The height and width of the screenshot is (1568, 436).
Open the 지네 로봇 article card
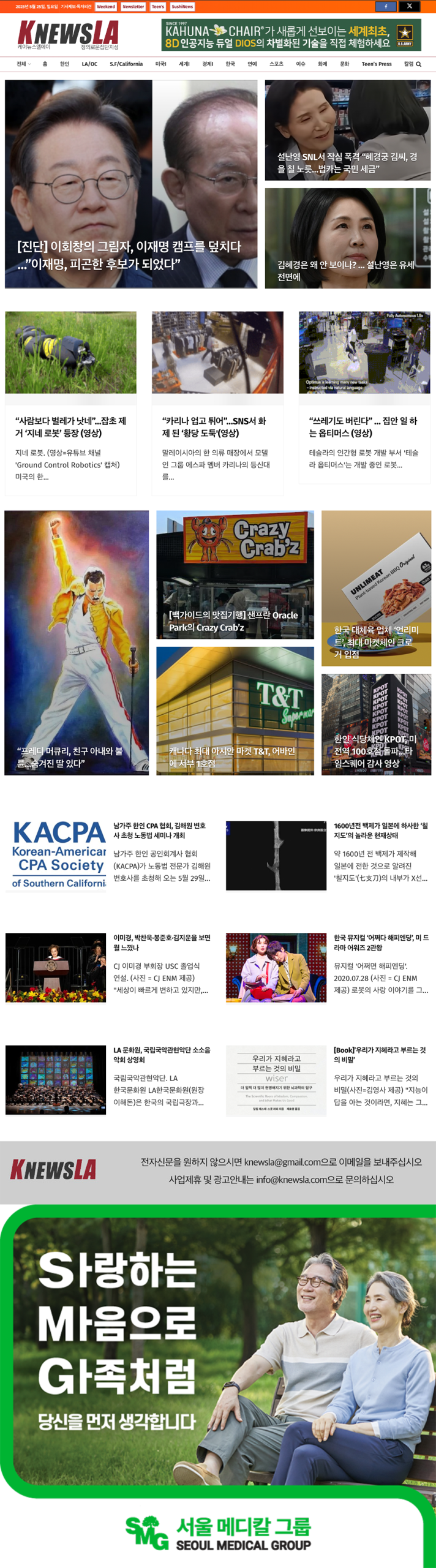coord(70,427)
